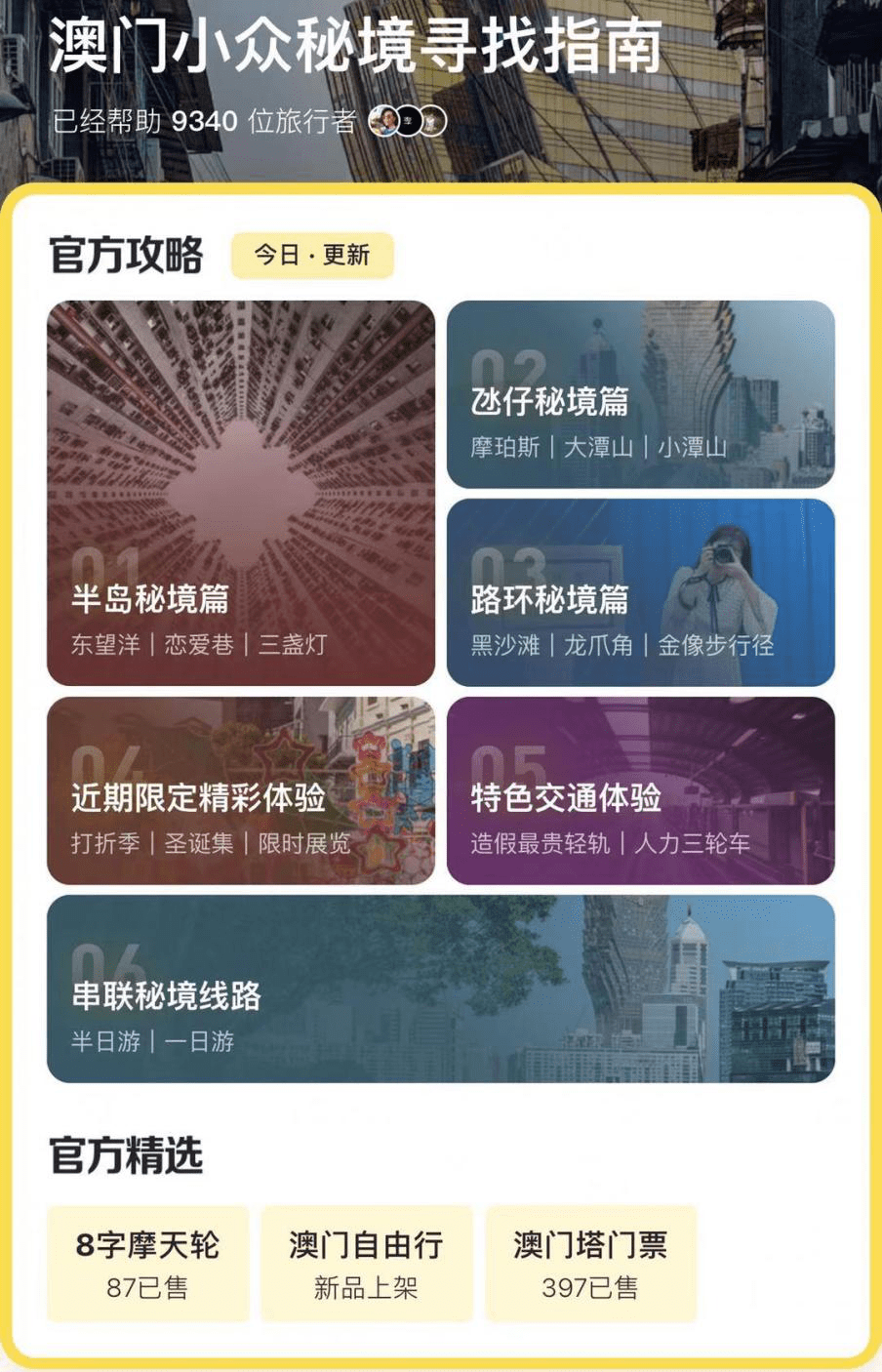Open the 特色交通体验 guide card
The height and width of the screenshot is (1372, 882).
[x=643, y=790]
